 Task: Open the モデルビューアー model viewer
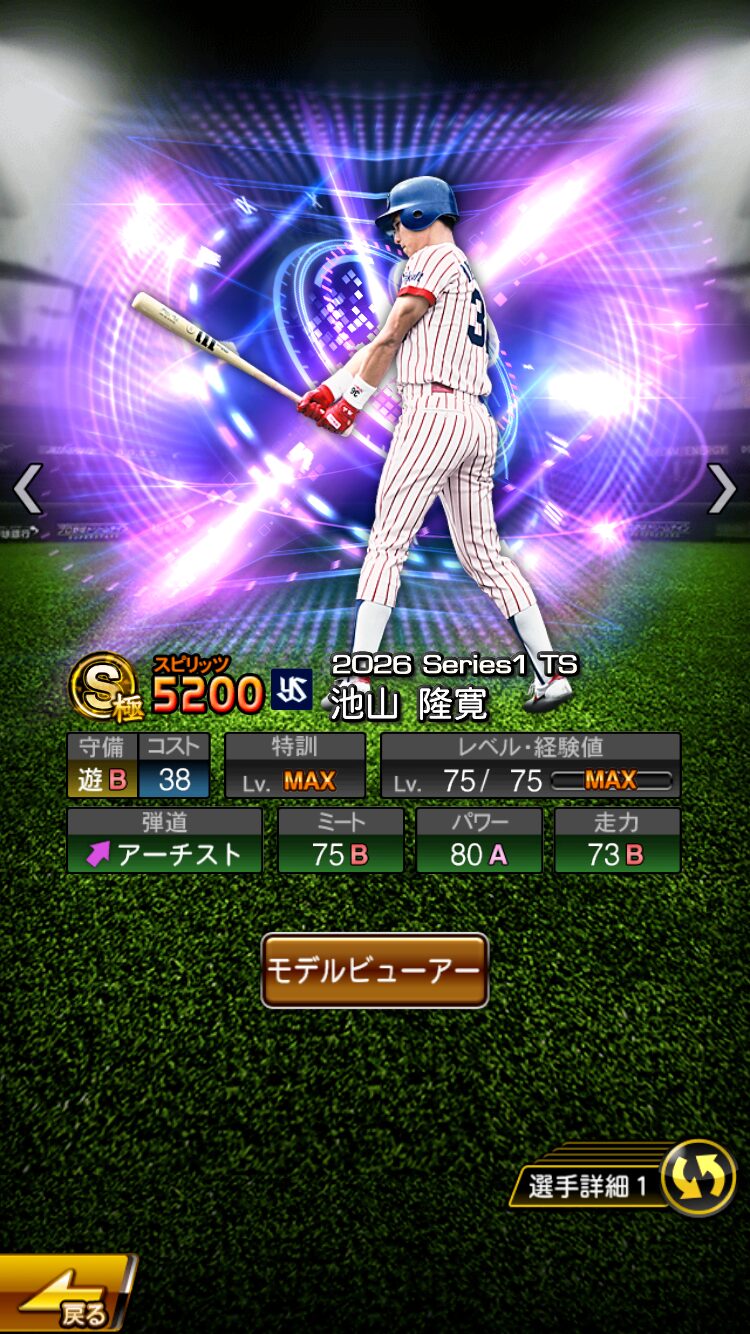pyautogui.click(x=374, y=970)
